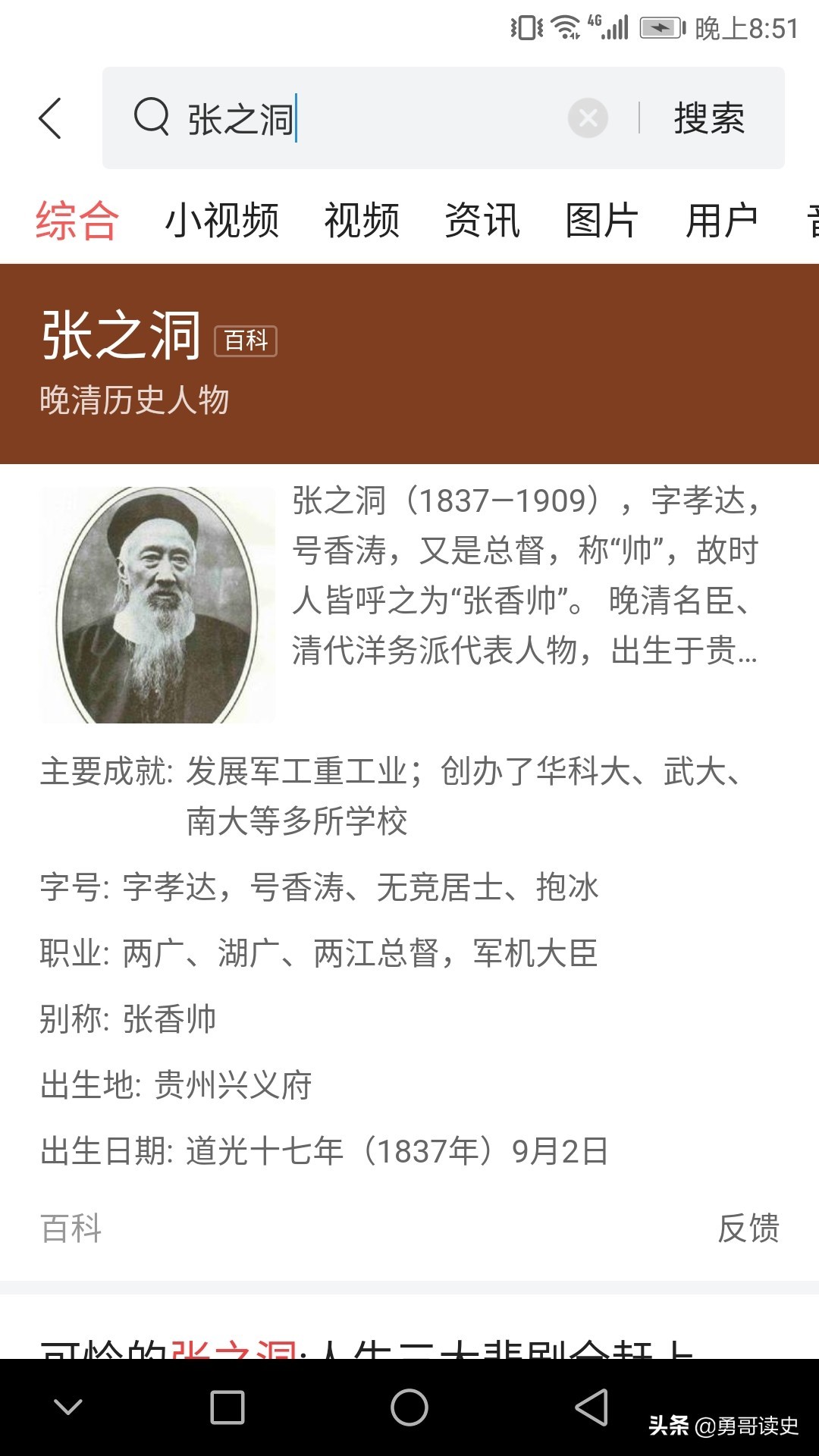Open the 张之洞 百科 header card
The image size is (819, 1456).
coord(409,362)
